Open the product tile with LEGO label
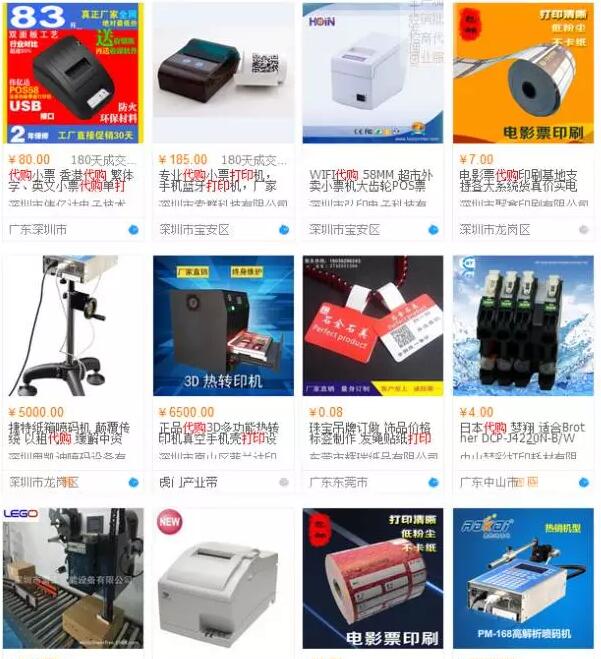 [x=73, y=578]
